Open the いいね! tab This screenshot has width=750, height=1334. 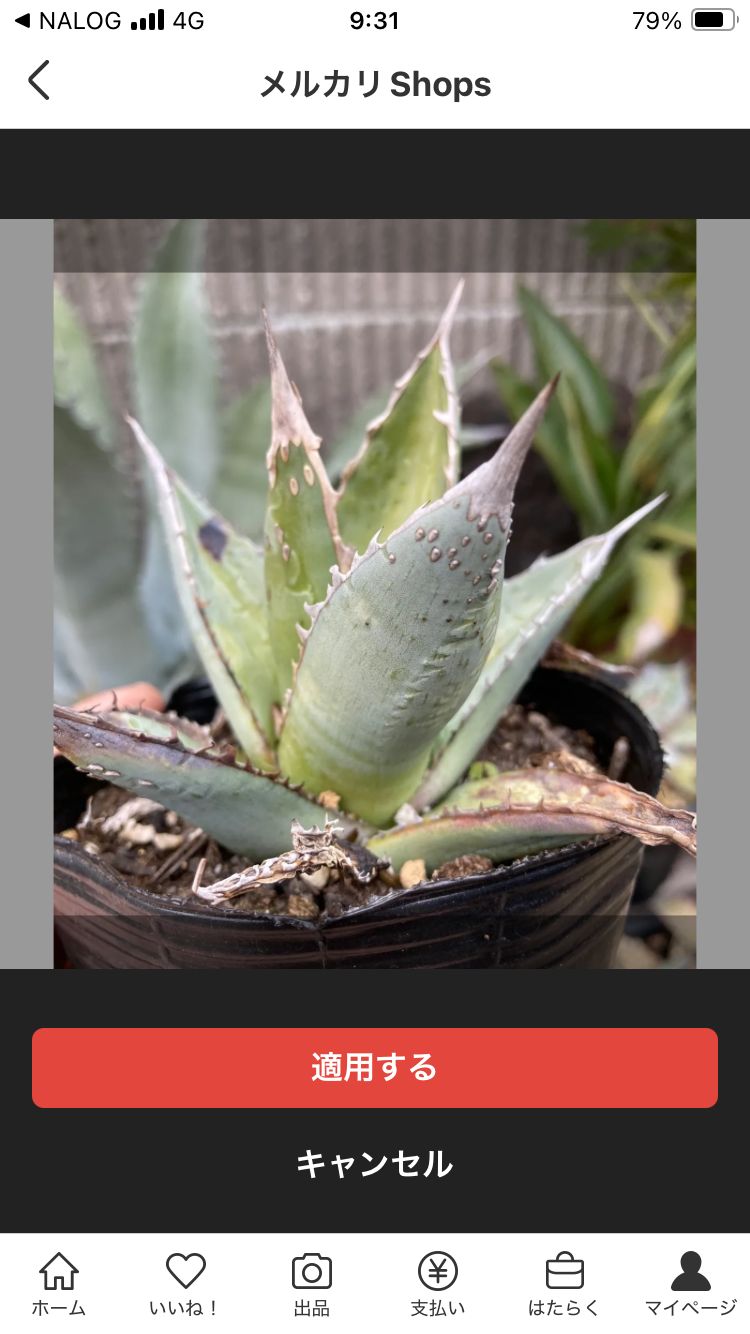(185, 1284)
